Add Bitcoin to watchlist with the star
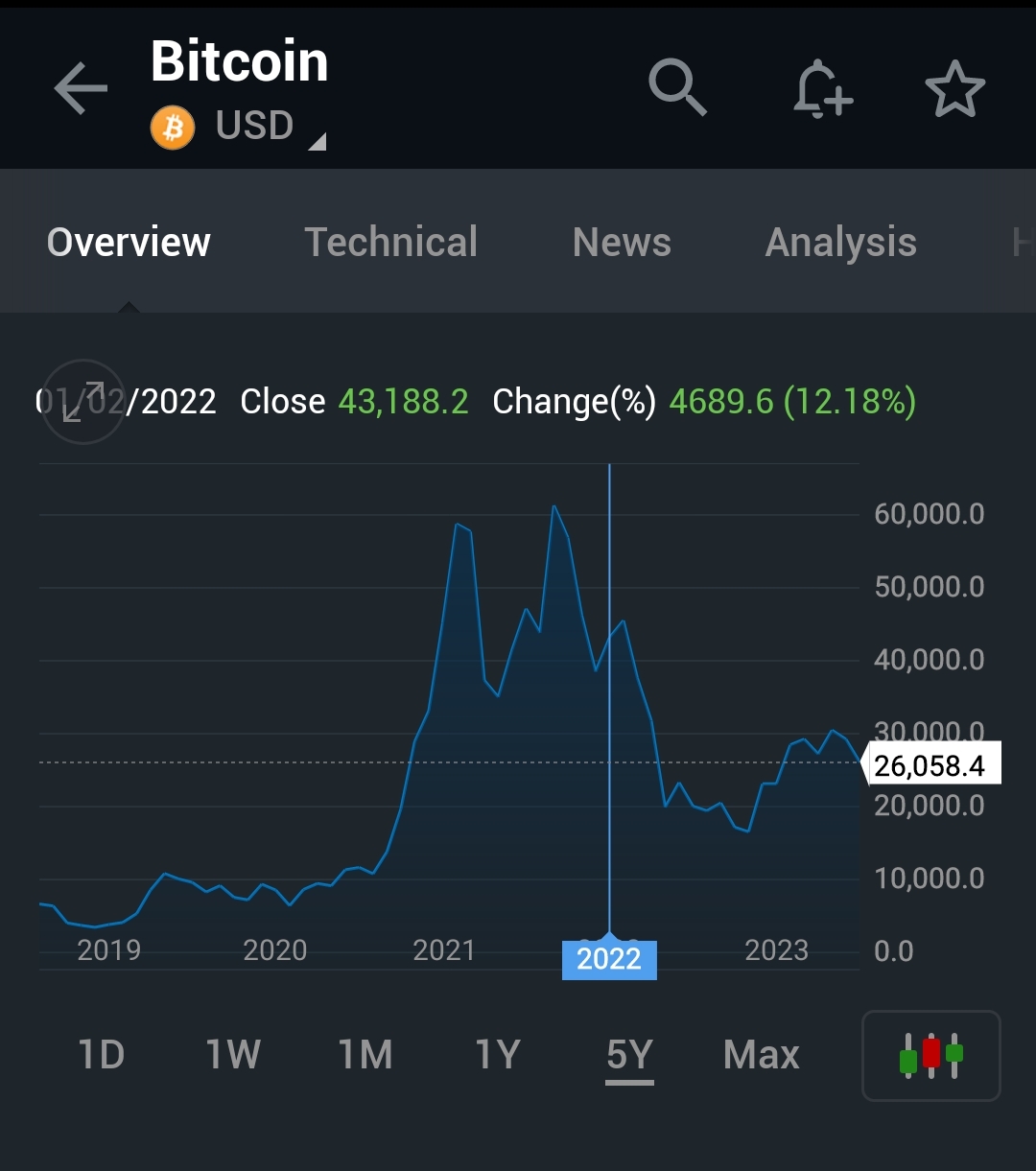1036x1171 pixels. 954,89
